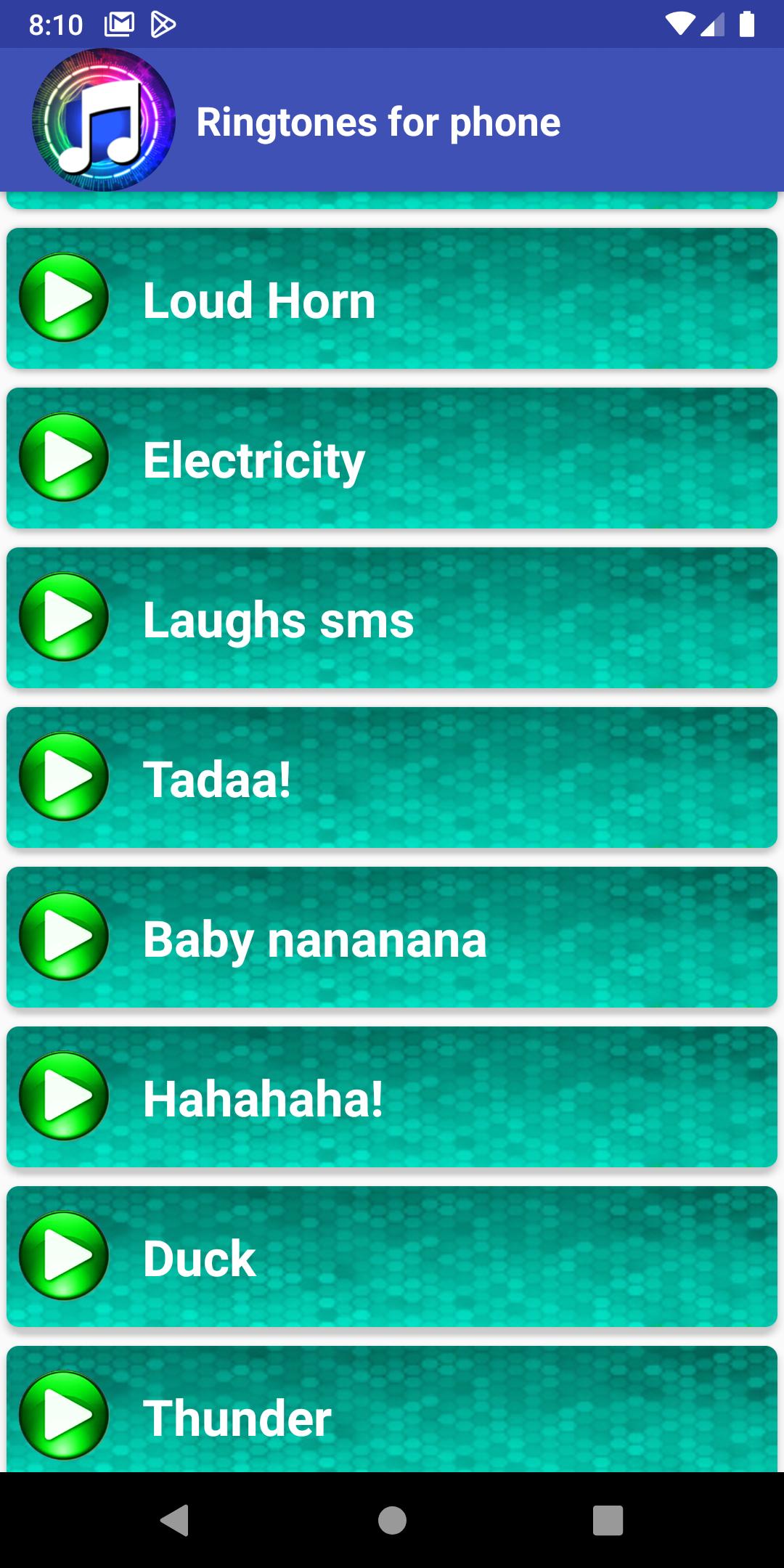The height and width of the screenshot is (1568, 784).
Task: Open the Baby nananana ringtone row
Action: (x=392, y=938)
